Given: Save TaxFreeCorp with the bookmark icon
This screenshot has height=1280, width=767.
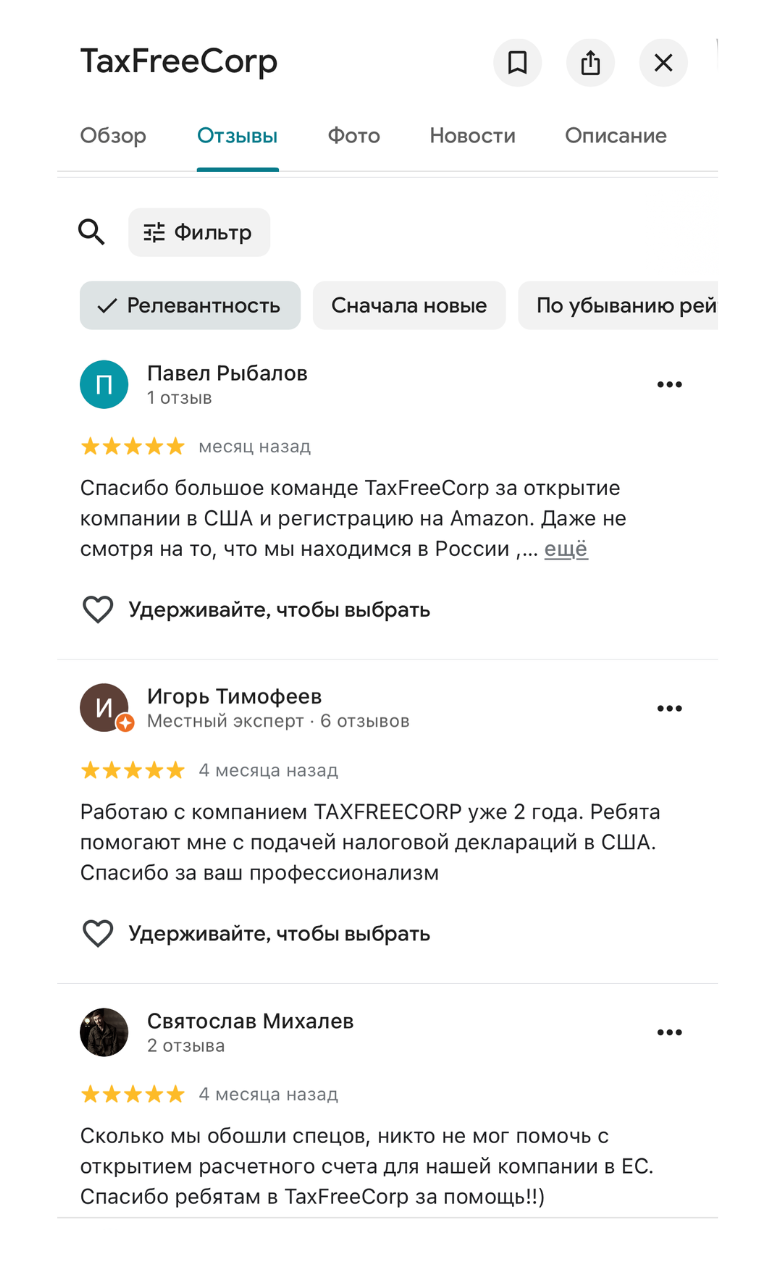Looking at the screenshot, I should pos(517,63).
